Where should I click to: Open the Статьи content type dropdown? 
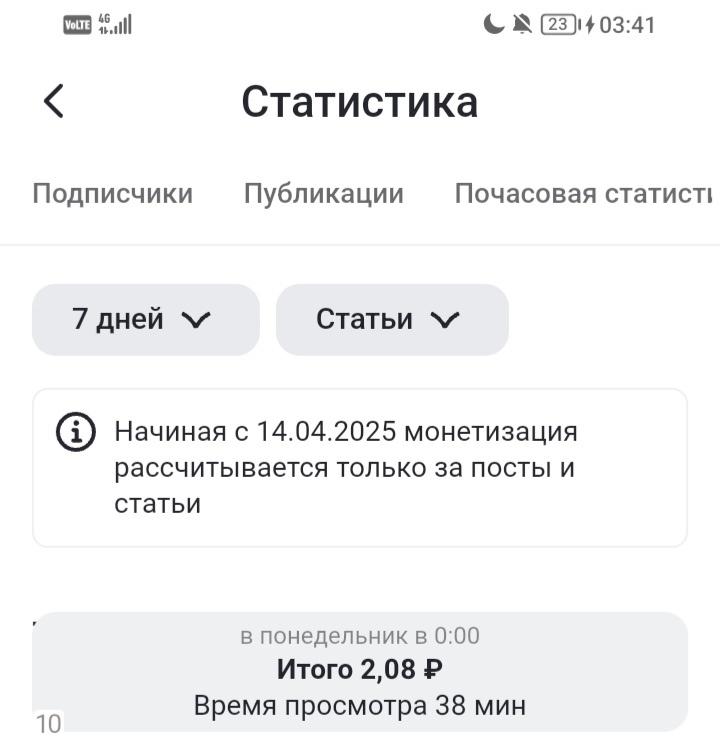coord(392,319)
